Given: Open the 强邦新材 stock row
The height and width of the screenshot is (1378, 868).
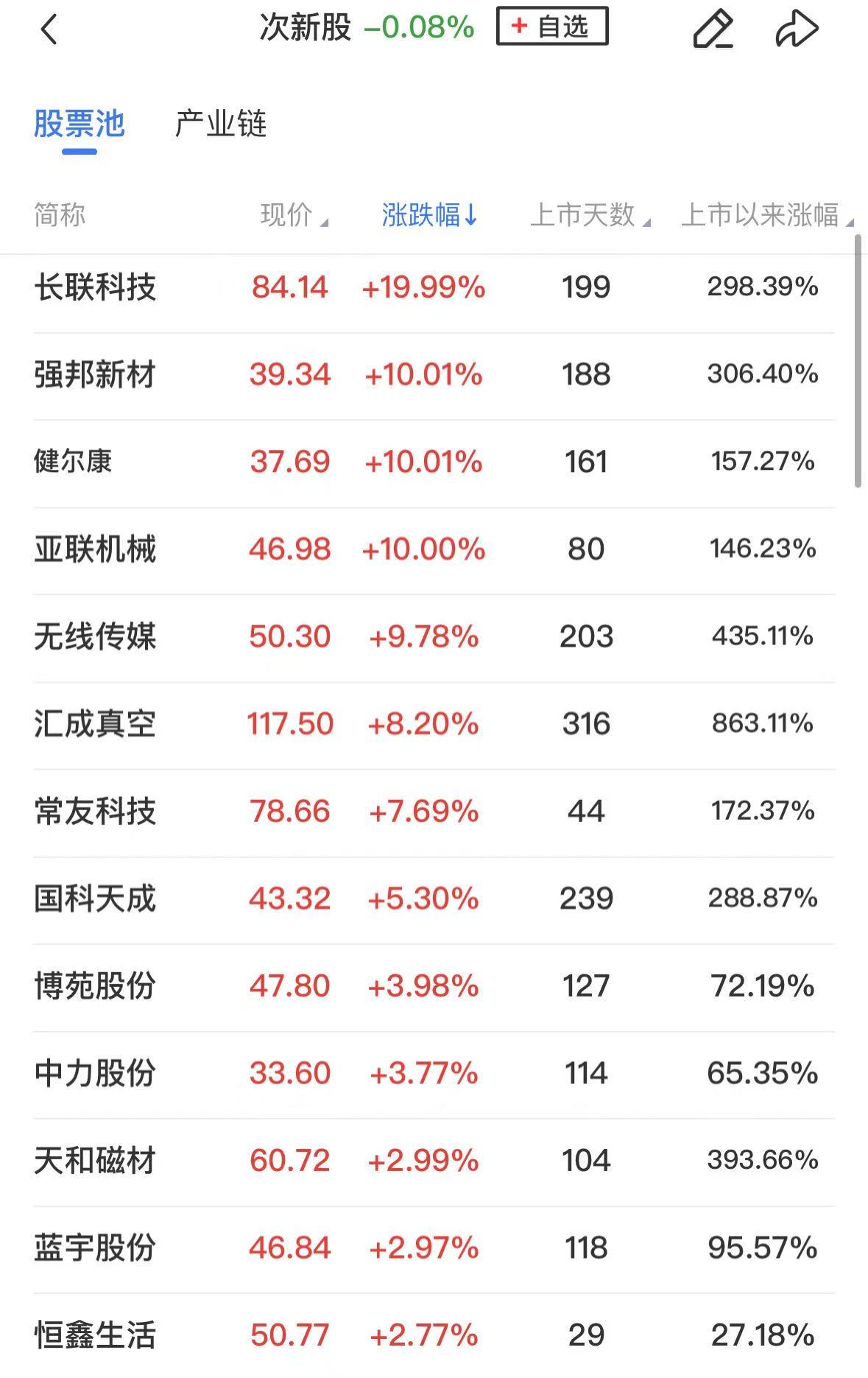Looking at the screenshot, I should tap(96, 374).
